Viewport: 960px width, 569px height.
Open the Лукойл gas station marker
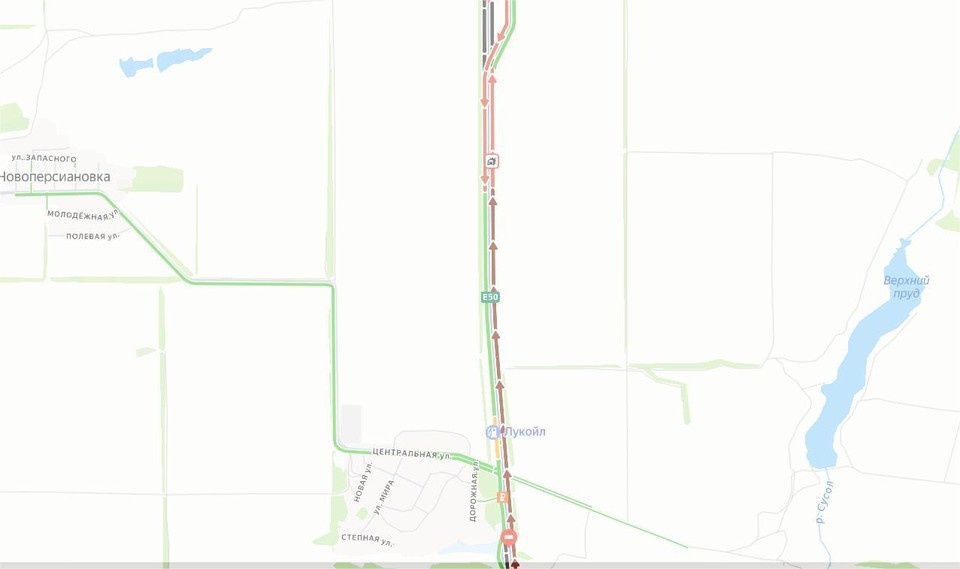(x=493, y=432)
